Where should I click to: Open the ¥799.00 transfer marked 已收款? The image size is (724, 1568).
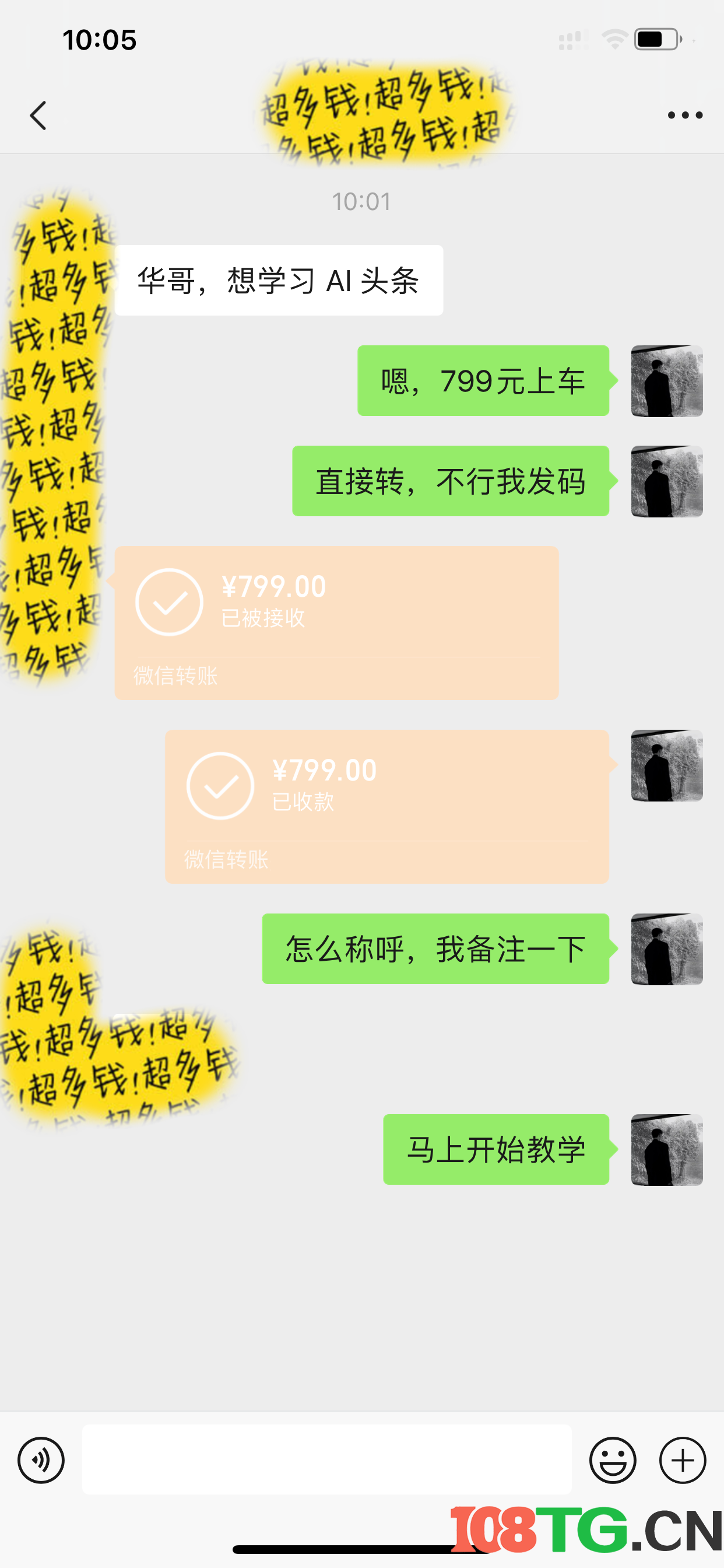coord(387,806)
